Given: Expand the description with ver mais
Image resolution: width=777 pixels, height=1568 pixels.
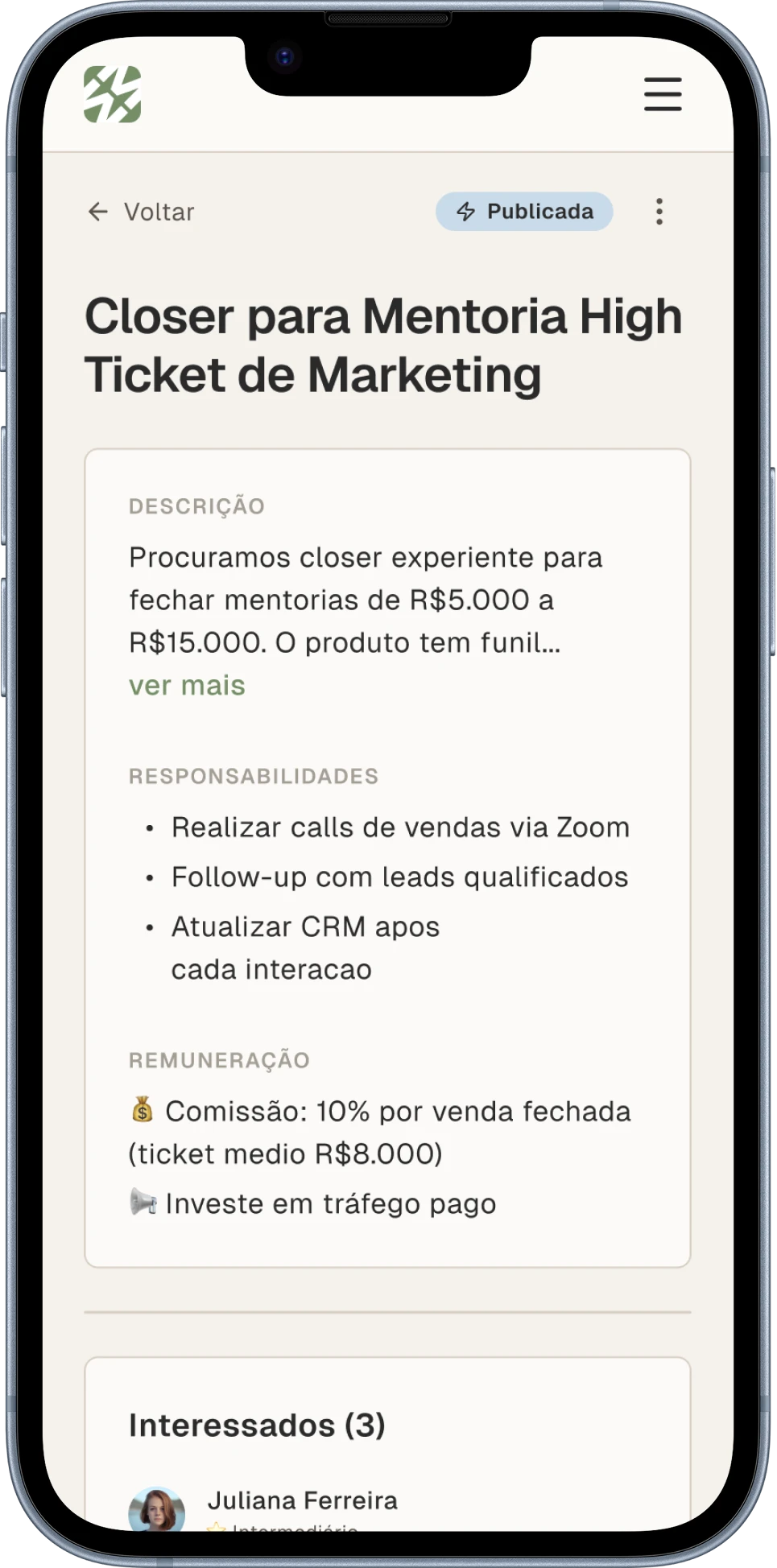Looking at the screenshot, I should [x=187, y=686].
